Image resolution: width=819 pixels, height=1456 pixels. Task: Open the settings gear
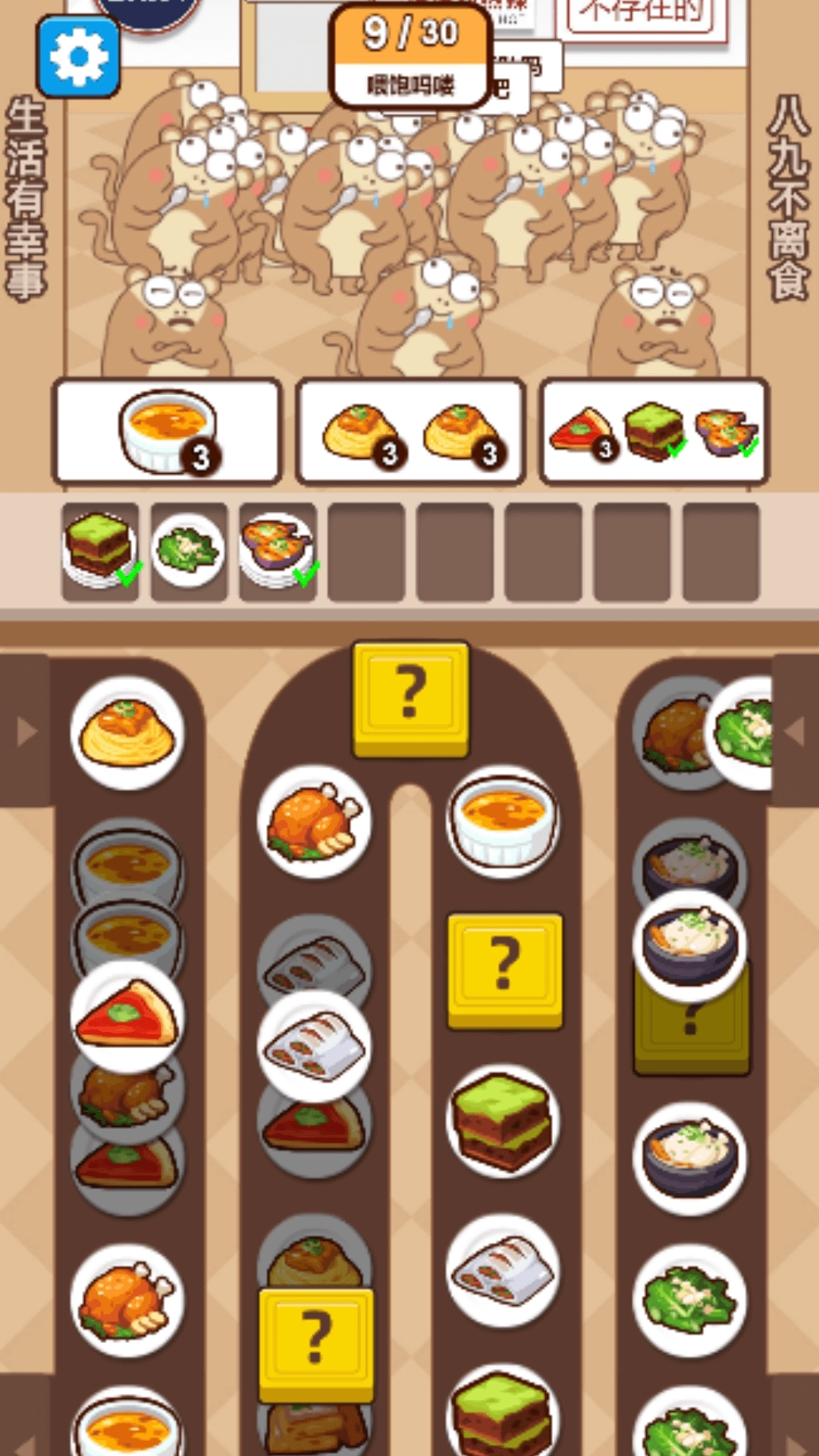78,56
